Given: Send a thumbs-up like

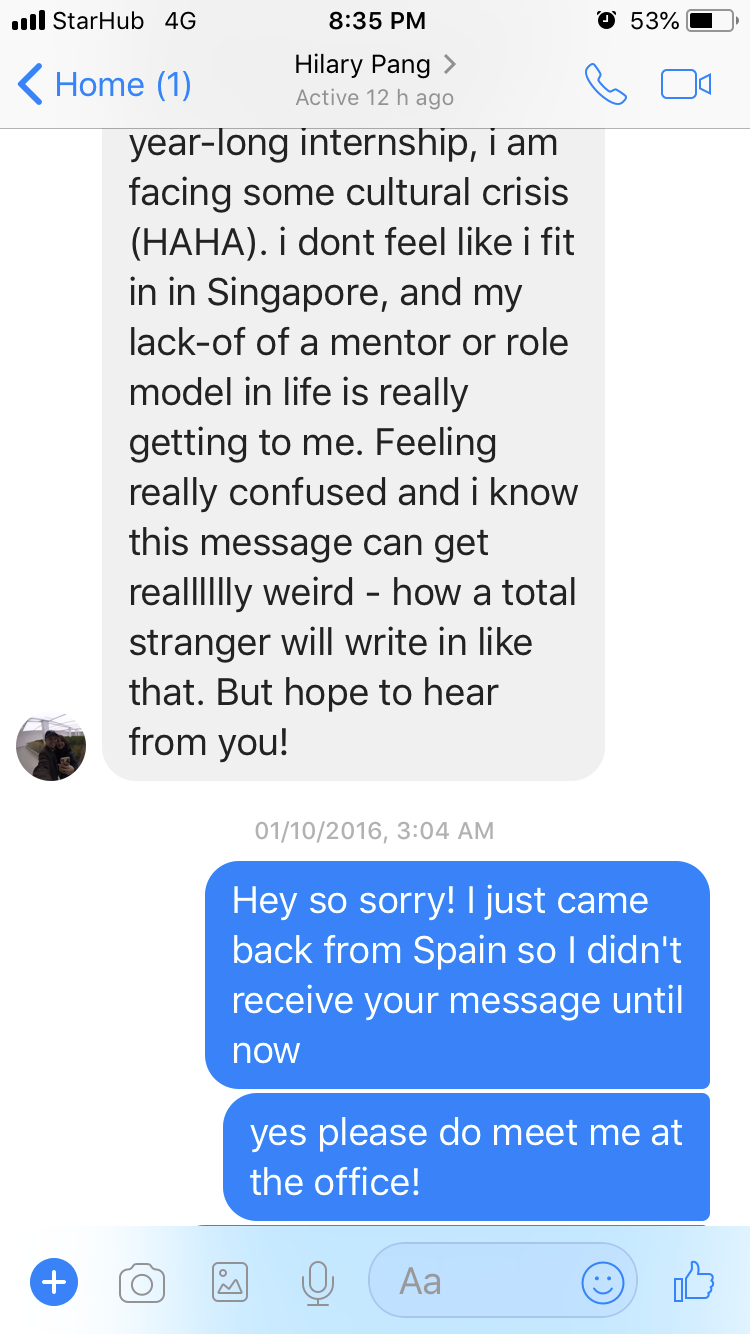Looking at the screenshot, I should [694, 1280].
